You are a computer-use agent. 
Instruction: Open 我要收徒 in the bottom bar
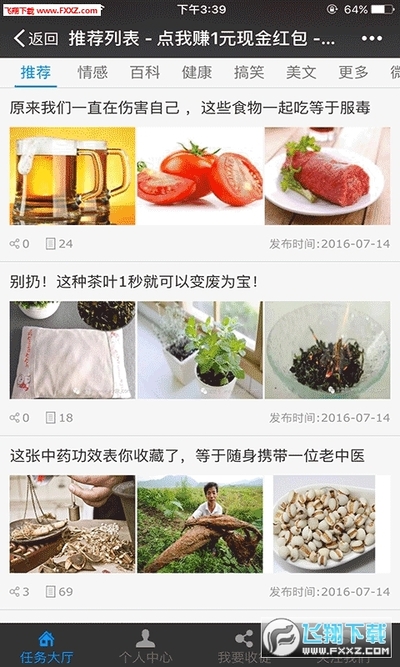[x=244, y=647]
